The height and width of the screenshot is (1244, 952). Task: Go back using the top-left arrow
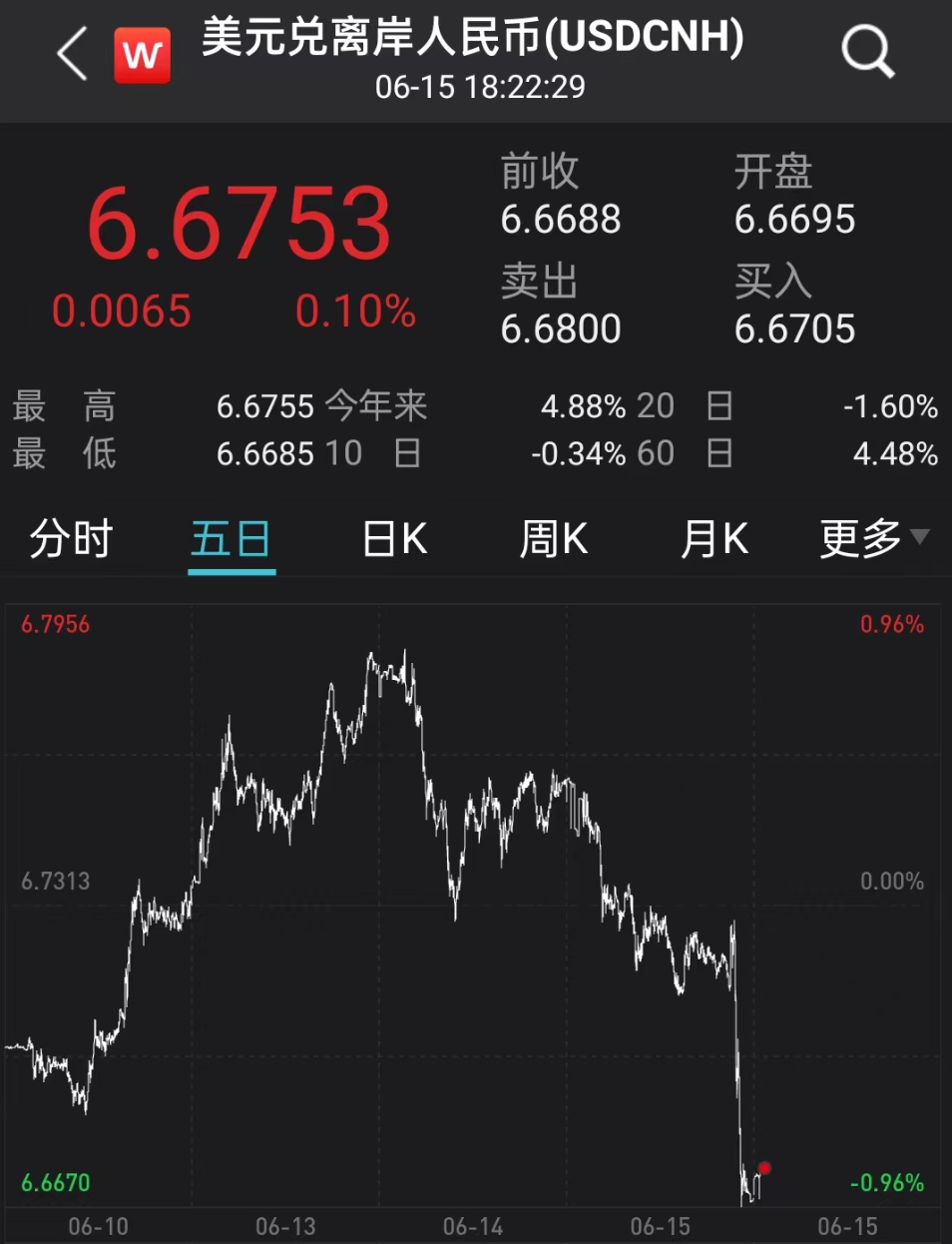73,53
